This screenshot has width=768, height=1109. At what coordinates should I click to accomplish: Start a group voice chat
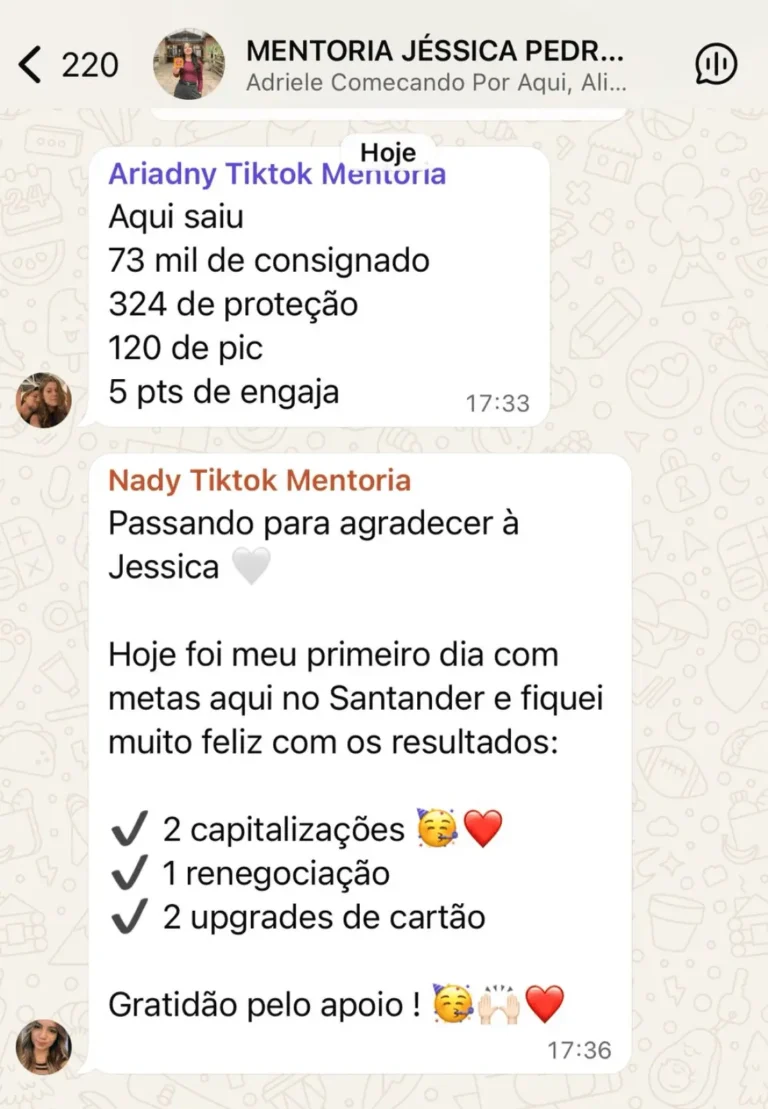(x=716, y=65)
